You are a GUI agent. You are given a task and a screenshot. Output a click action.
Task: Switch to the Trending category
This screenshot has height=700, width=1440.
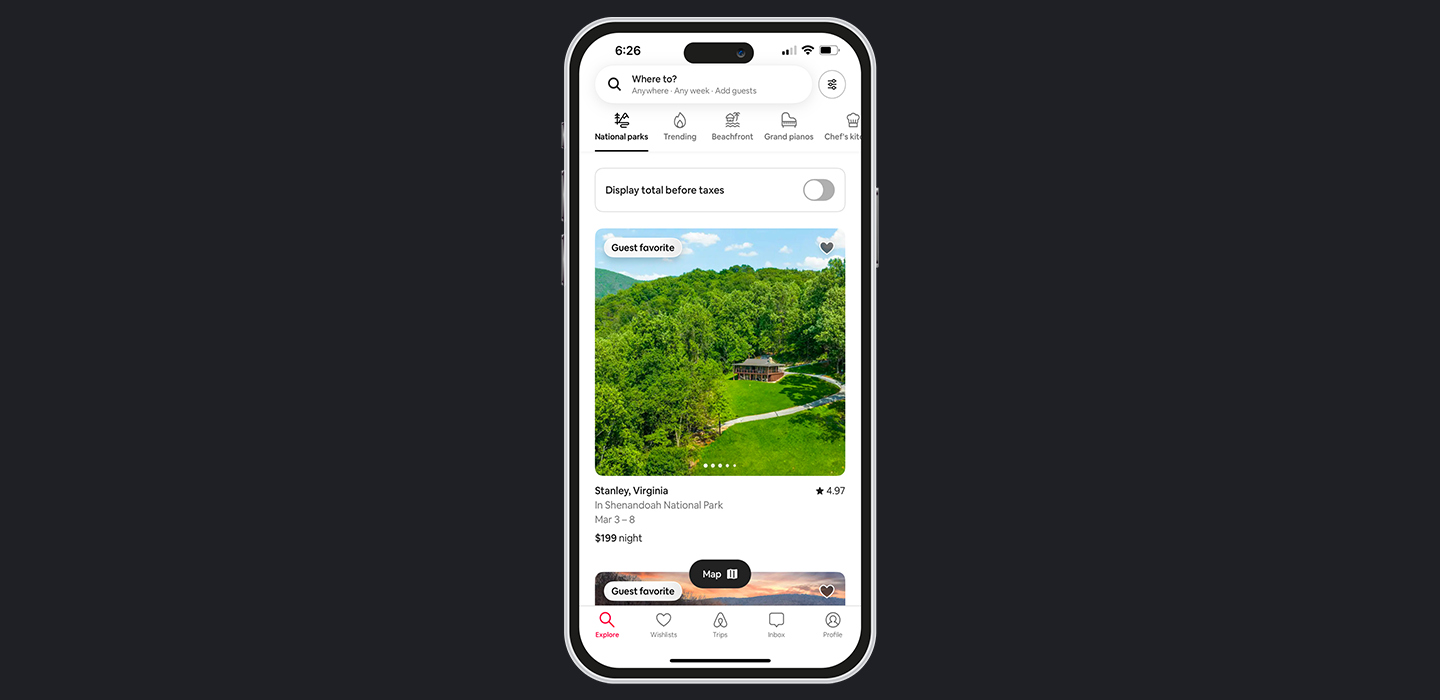[x=680, y=127]
